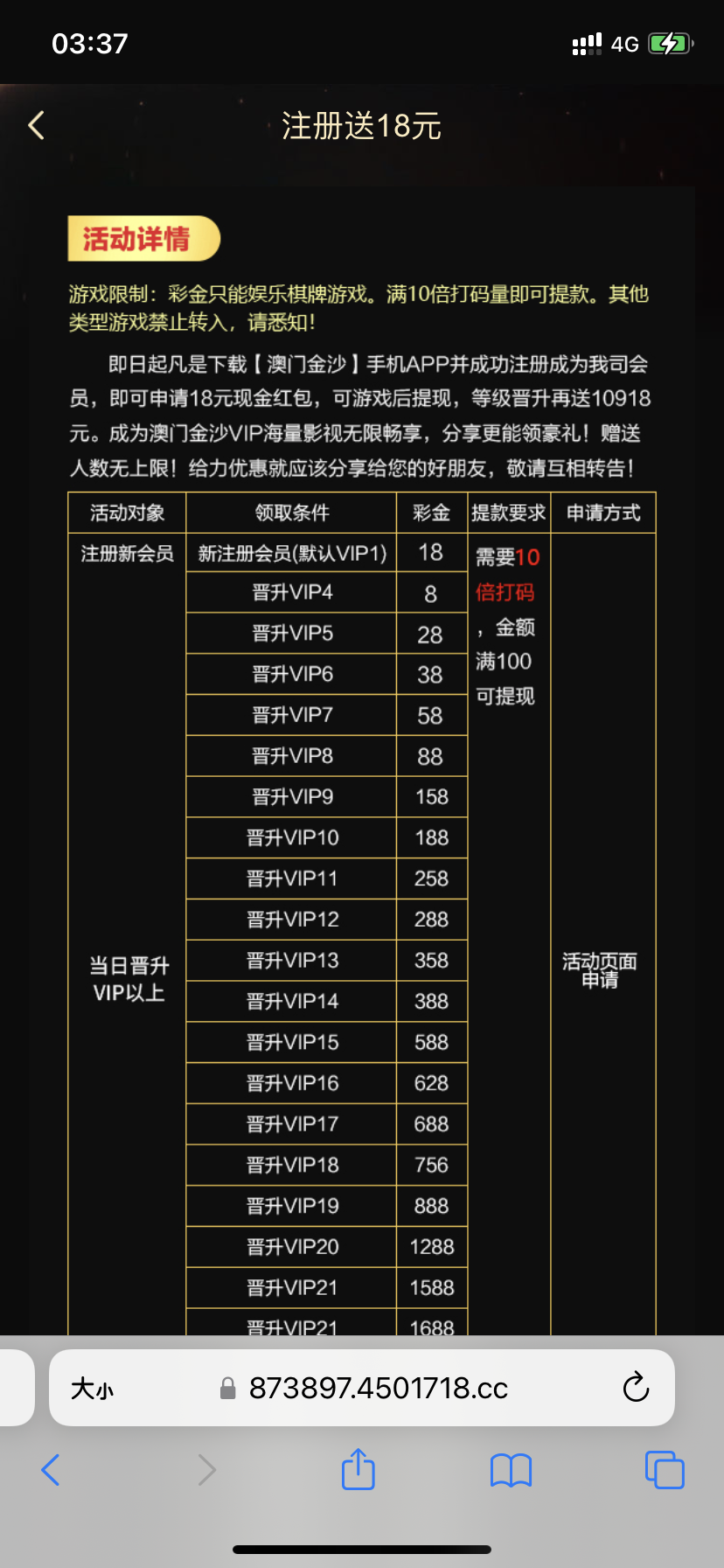This screenshot has width=724, height=1568.
Task: Tap the address bar URL
Action: click(x=378, y=1389)
